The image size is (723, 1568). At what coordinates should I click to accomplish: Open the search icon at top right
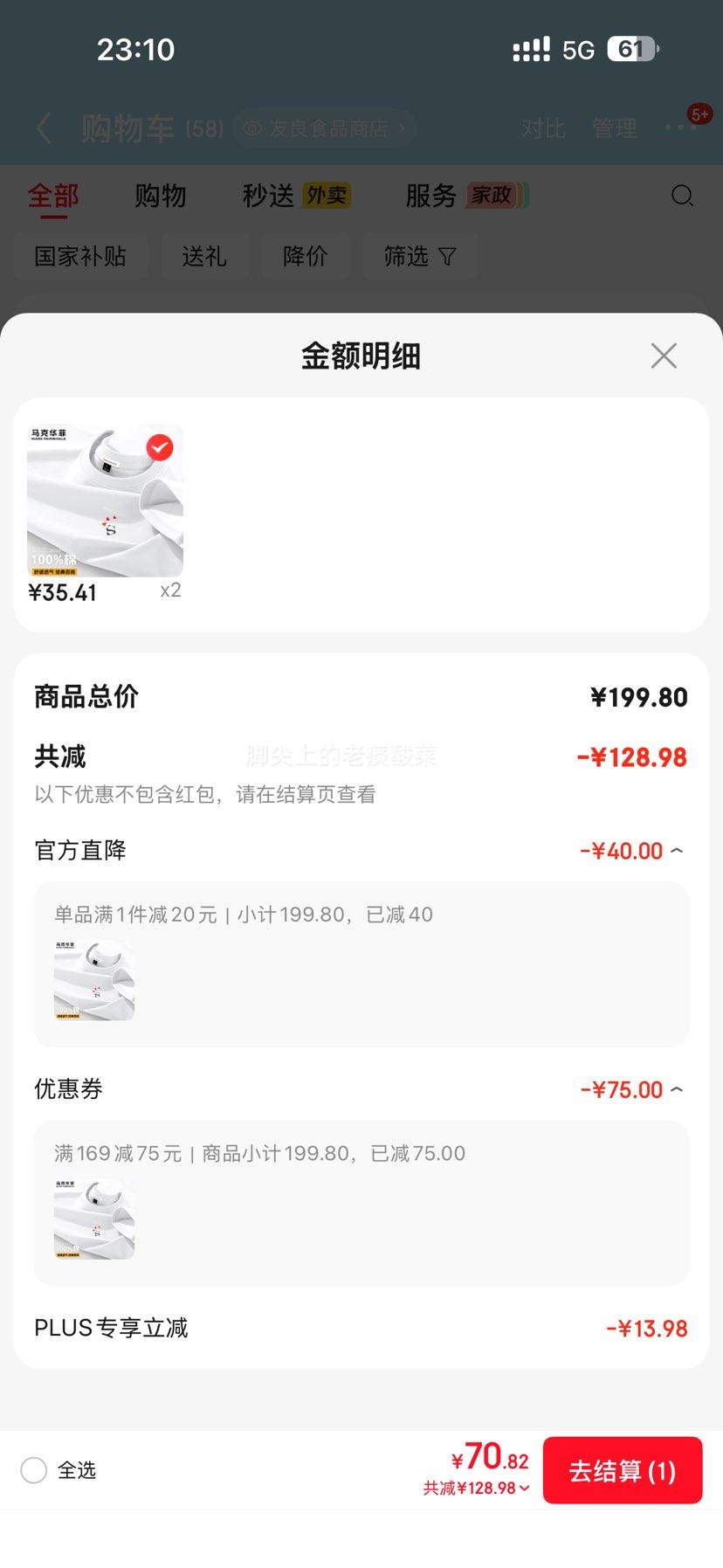click(683, 196)
